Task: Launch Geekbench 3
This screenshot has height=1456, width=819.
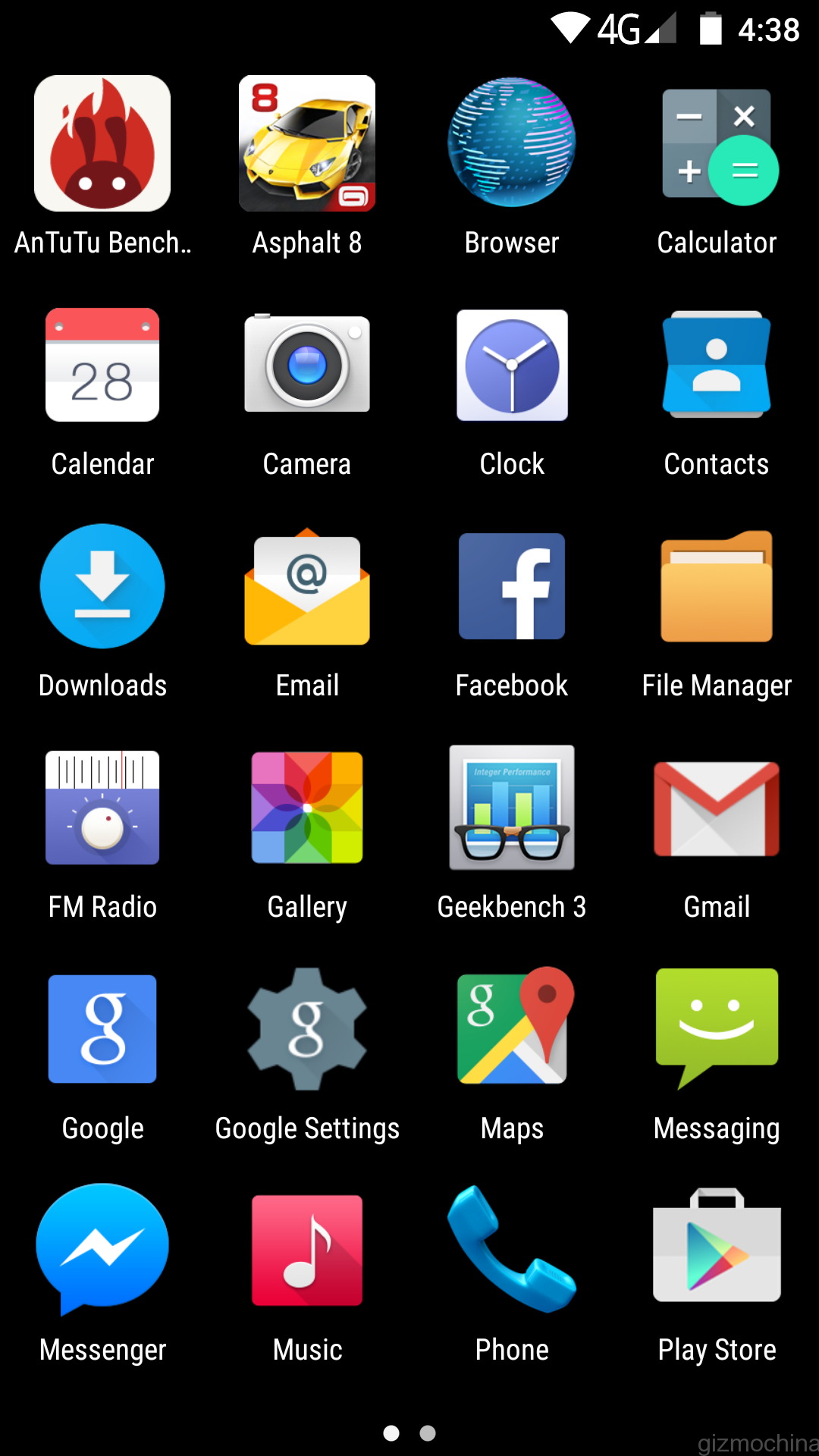Action: (x=512, y=808)
